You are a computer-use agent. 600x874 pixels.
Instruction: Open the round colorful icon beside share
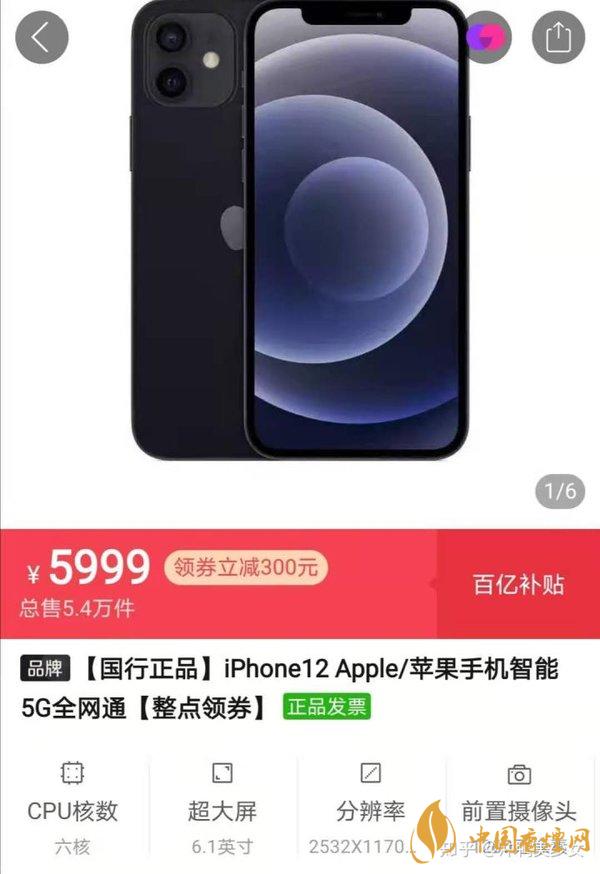(x=487, y=37)
